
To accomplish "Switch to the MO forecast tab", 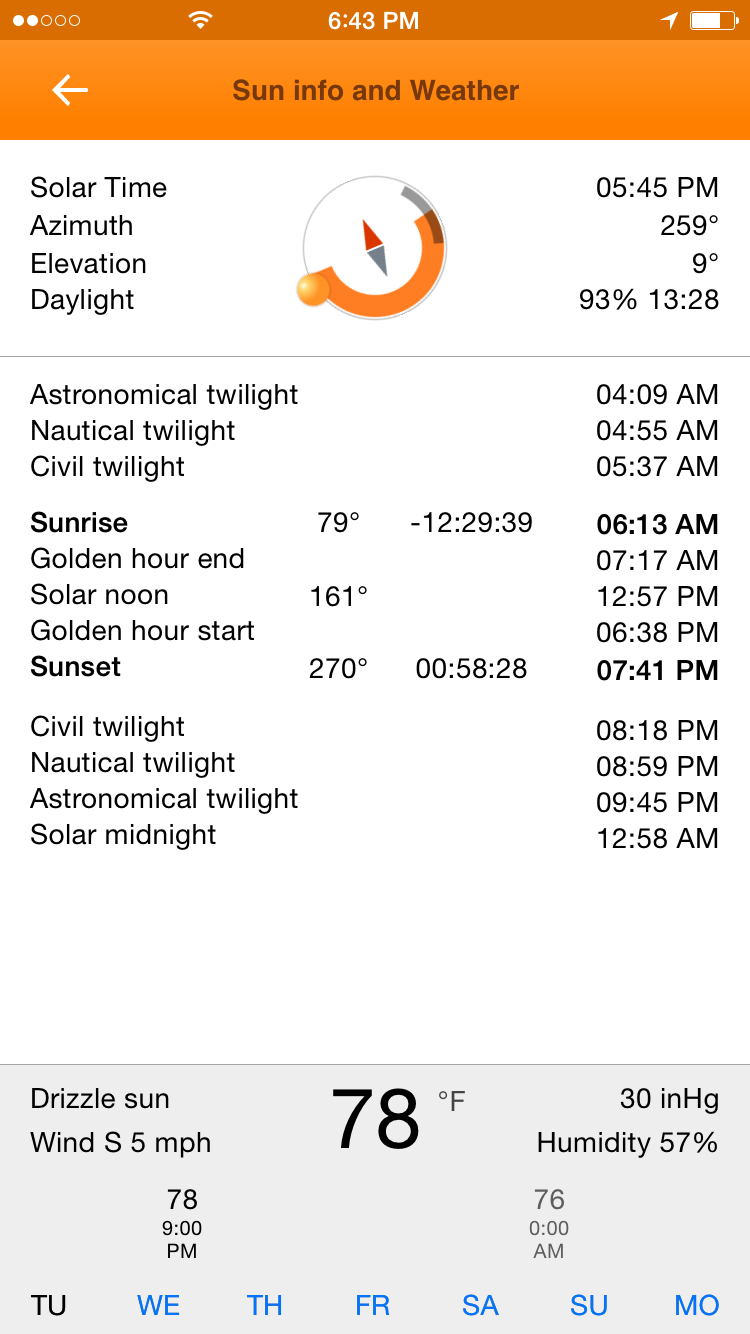I will coord(697,1305).
